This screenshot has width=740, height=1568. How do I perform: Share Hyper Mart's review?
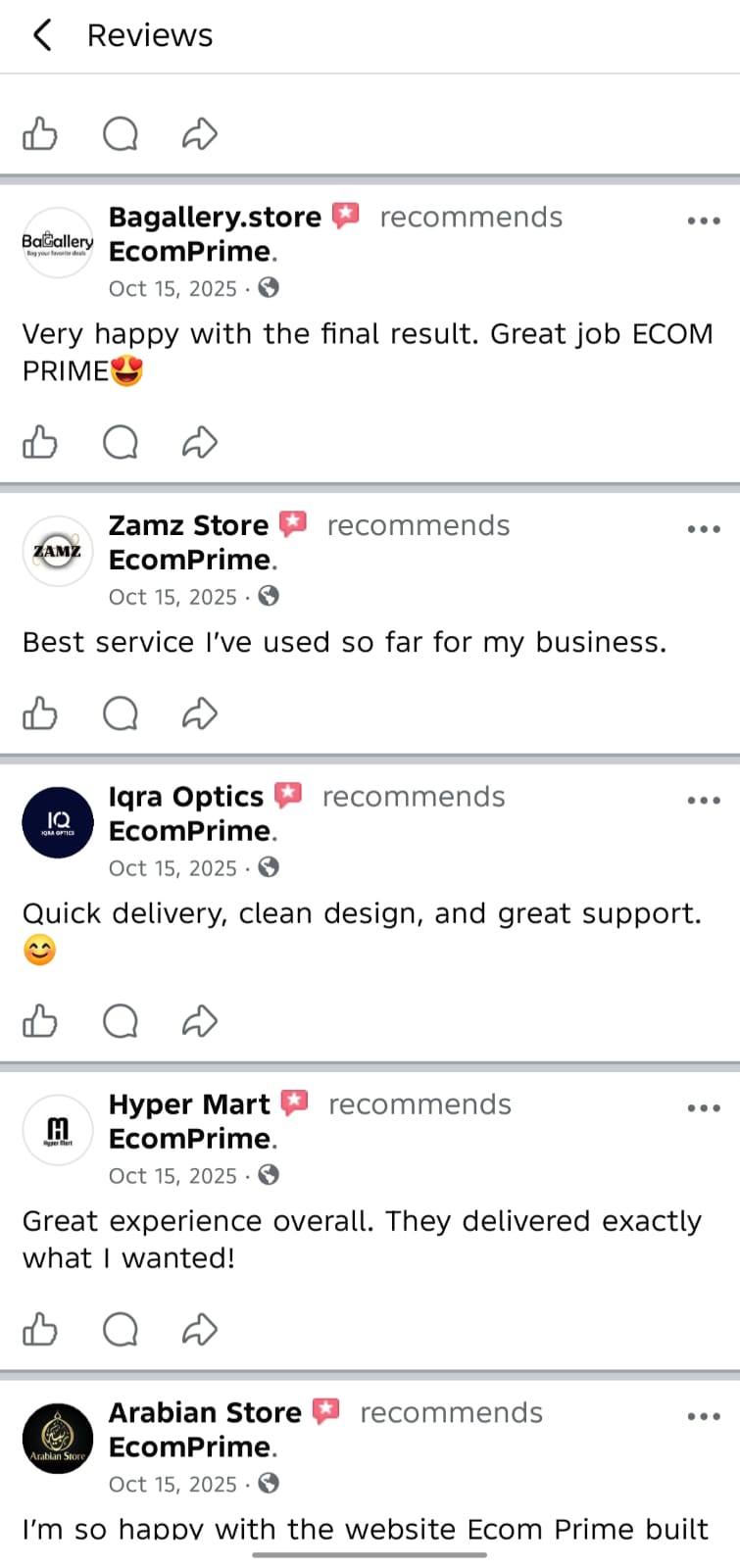tap(199, 1330)
